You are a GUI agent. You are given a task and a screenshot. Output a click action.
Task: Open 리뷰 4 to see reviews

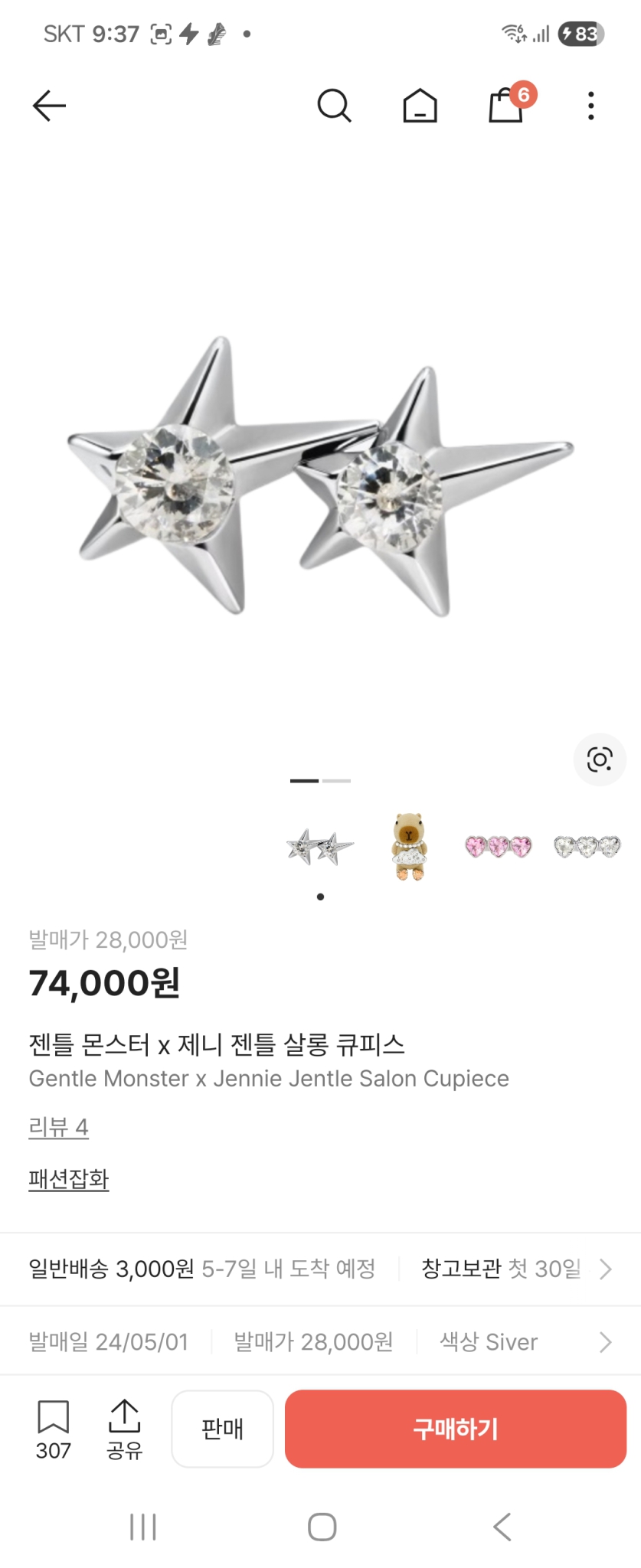click(57, 1127)
